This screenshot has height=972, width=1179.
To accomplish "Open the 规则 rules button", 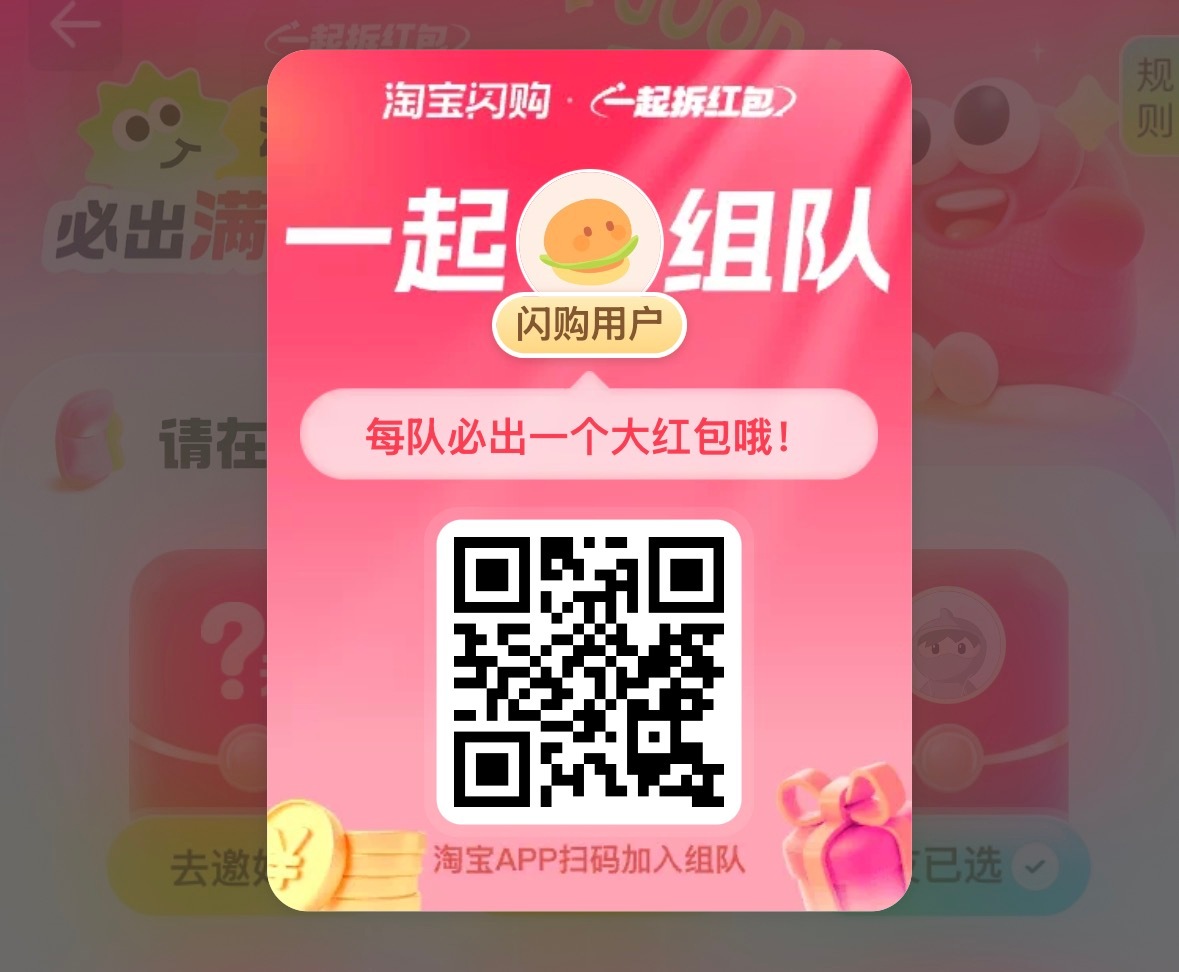I will pos(1152,98).
